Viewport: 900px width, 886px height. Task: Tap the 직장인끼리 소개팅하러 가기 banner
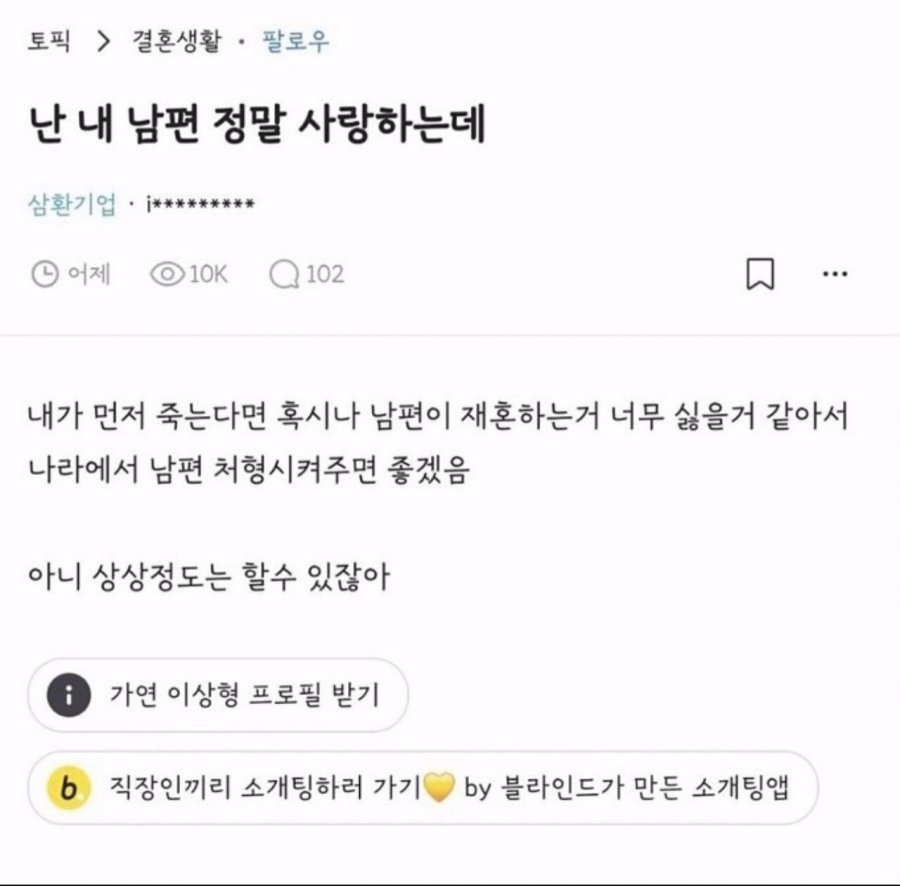424,788
